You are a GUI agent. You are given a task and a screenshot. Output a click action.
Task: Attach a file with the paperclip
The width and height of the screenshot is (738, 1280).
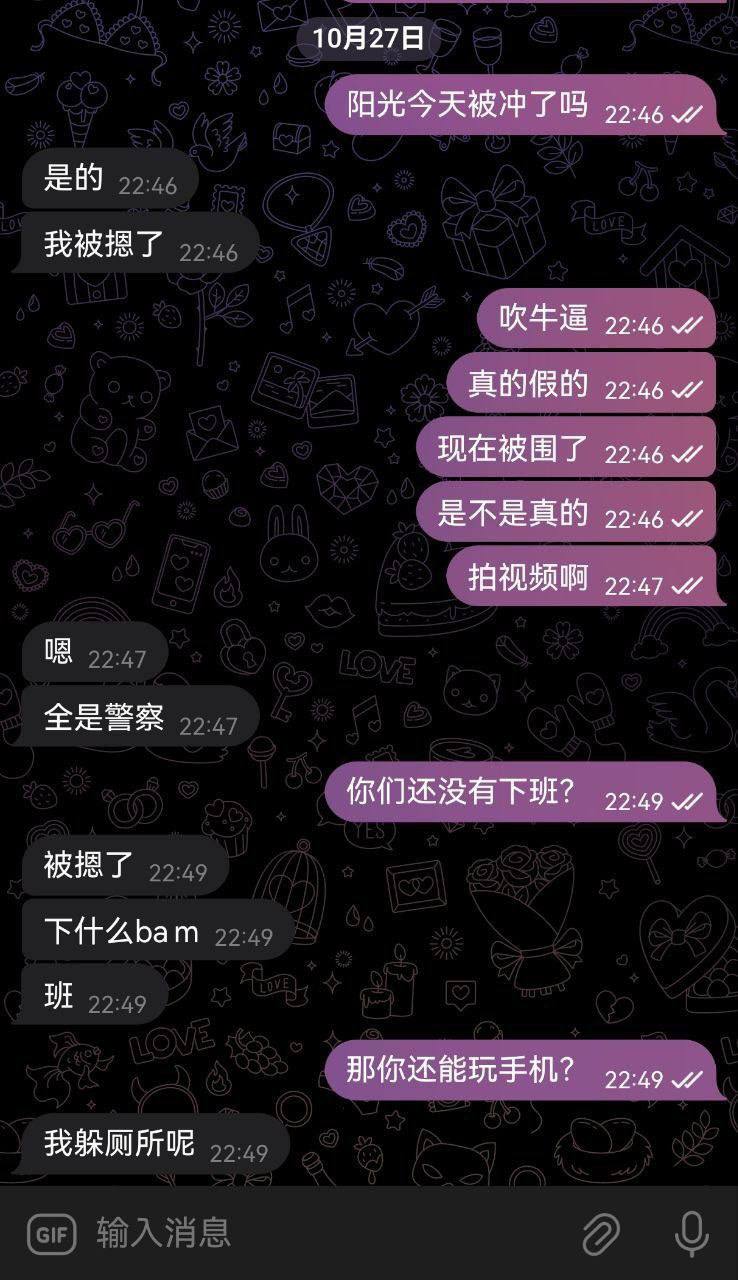pyautogui.click(x=601, y=1233)
